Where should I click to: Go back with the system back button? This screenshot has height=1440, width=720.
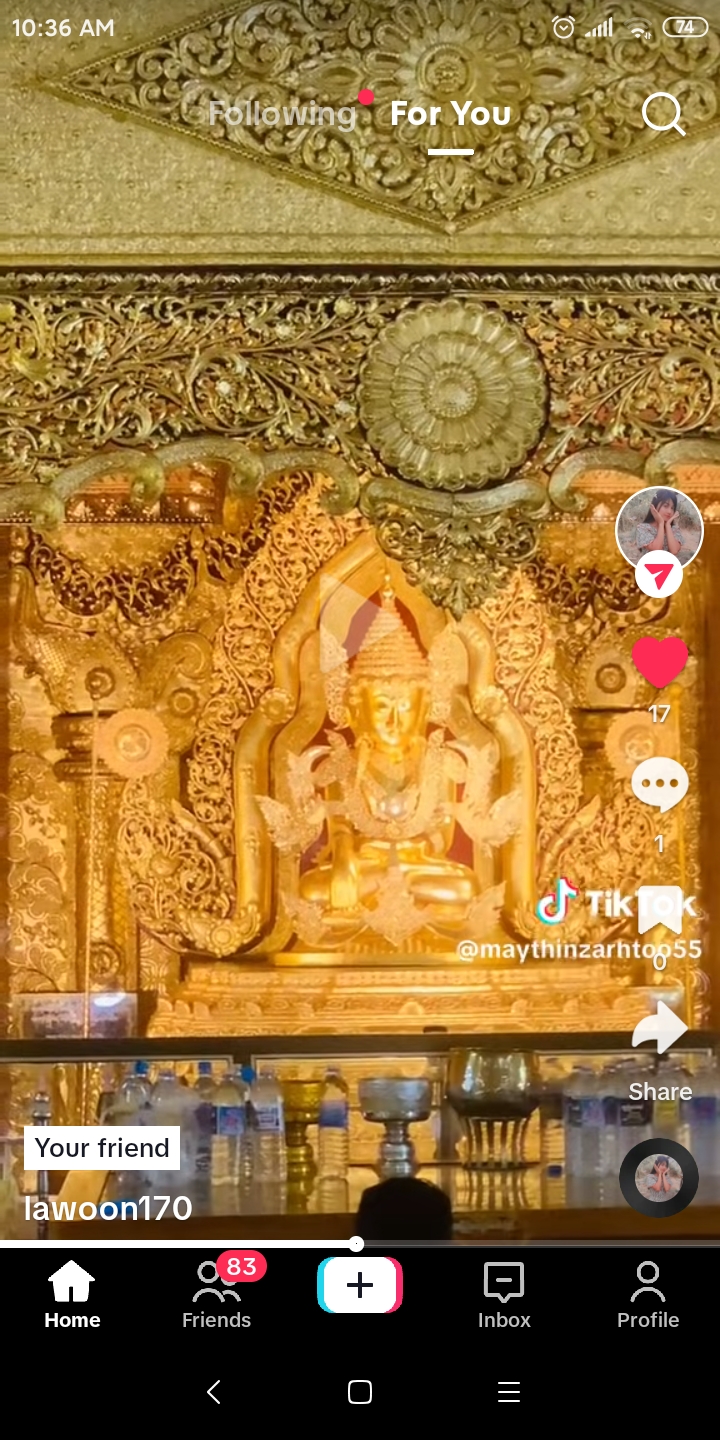tap(213, 1392)
